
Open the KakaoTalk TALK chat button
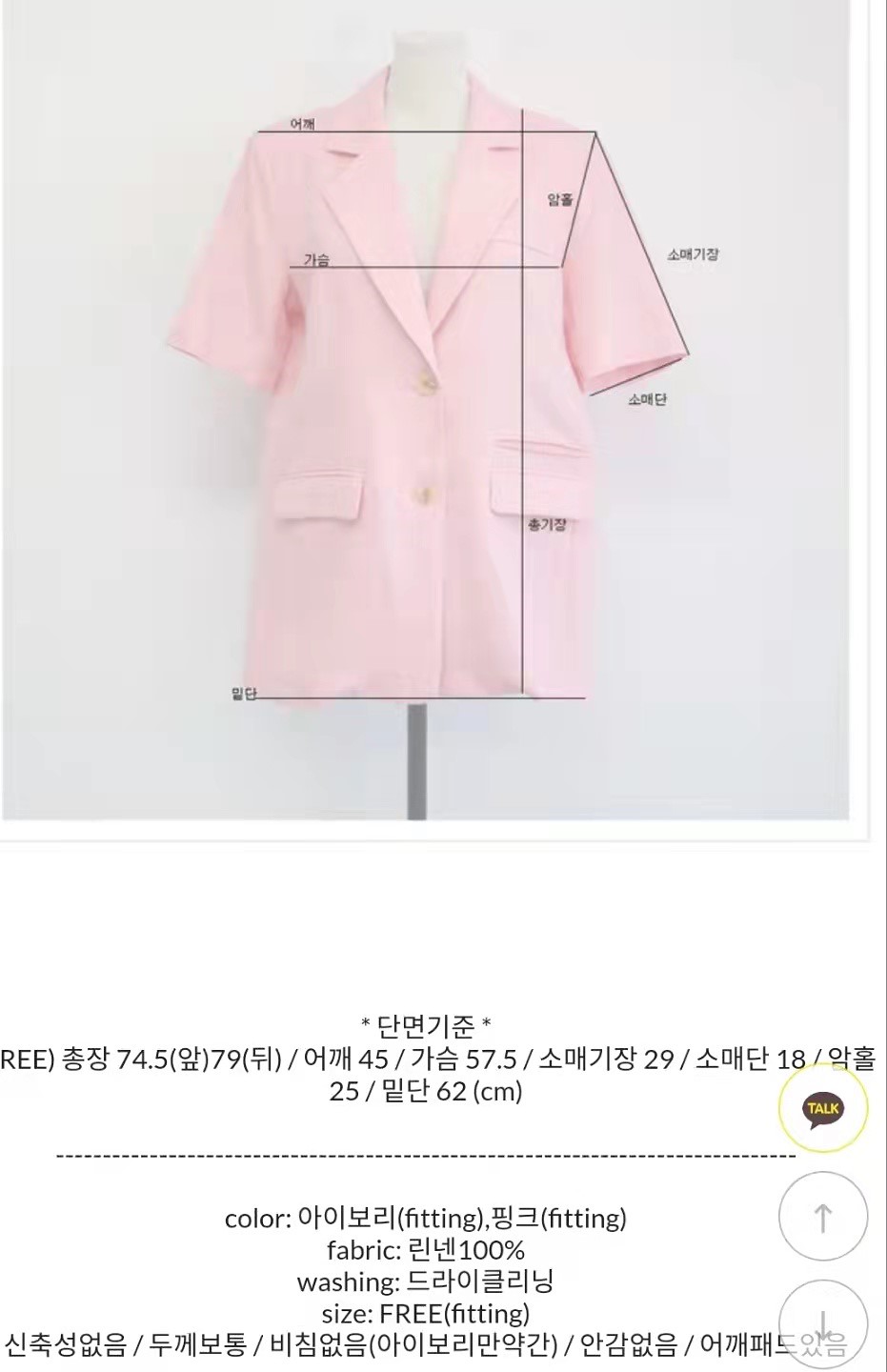pos(823,1109)
